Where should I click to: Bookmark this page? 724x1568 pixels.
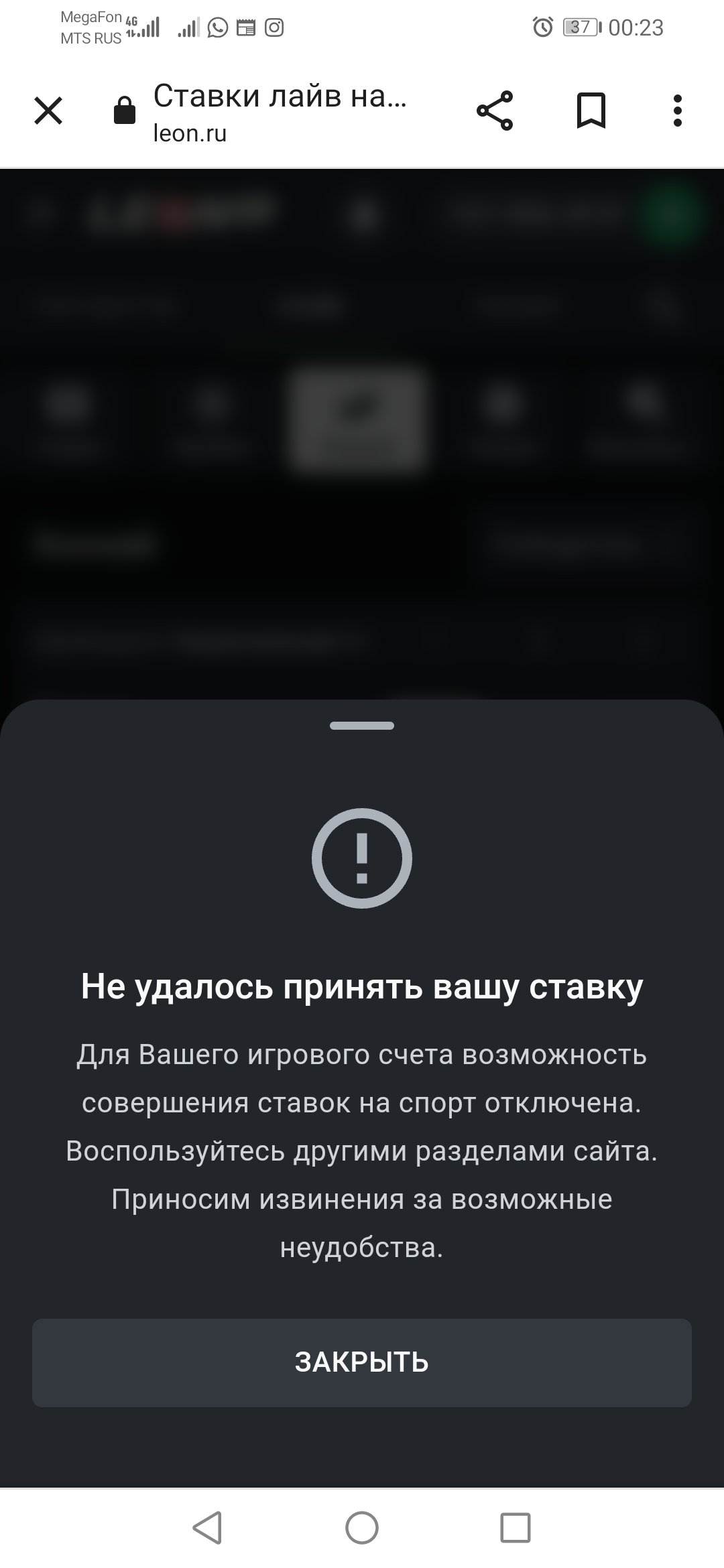(x=591, y=111)
